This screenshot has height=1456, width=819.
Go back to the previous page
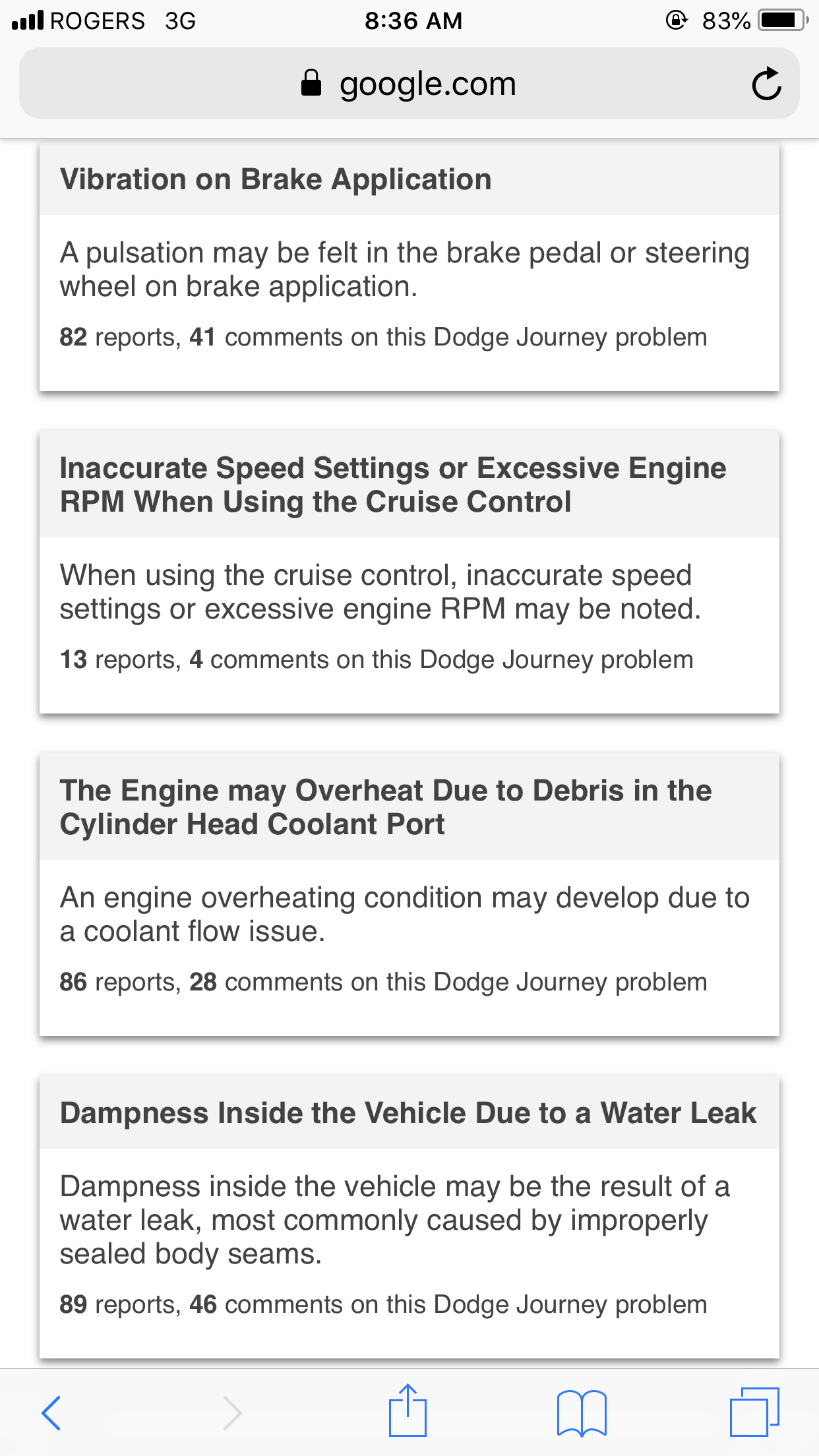pyautogui.click(x=51, y=1413)
